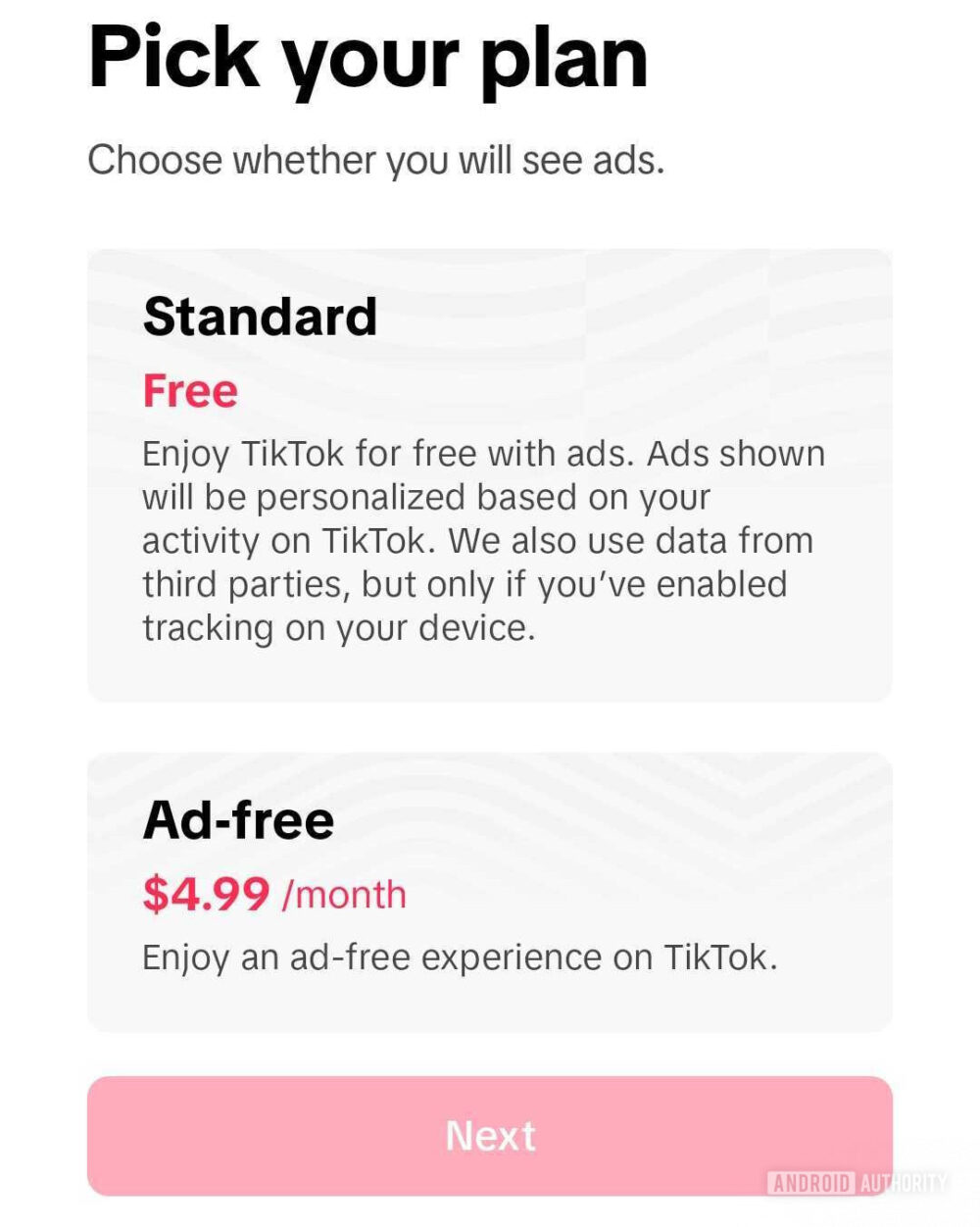Click "Enjoy an ad-free experience on TikTok" text
The height and width of the screenshot is (1227, 980).
pyautogui.click(x=459, y=957)
